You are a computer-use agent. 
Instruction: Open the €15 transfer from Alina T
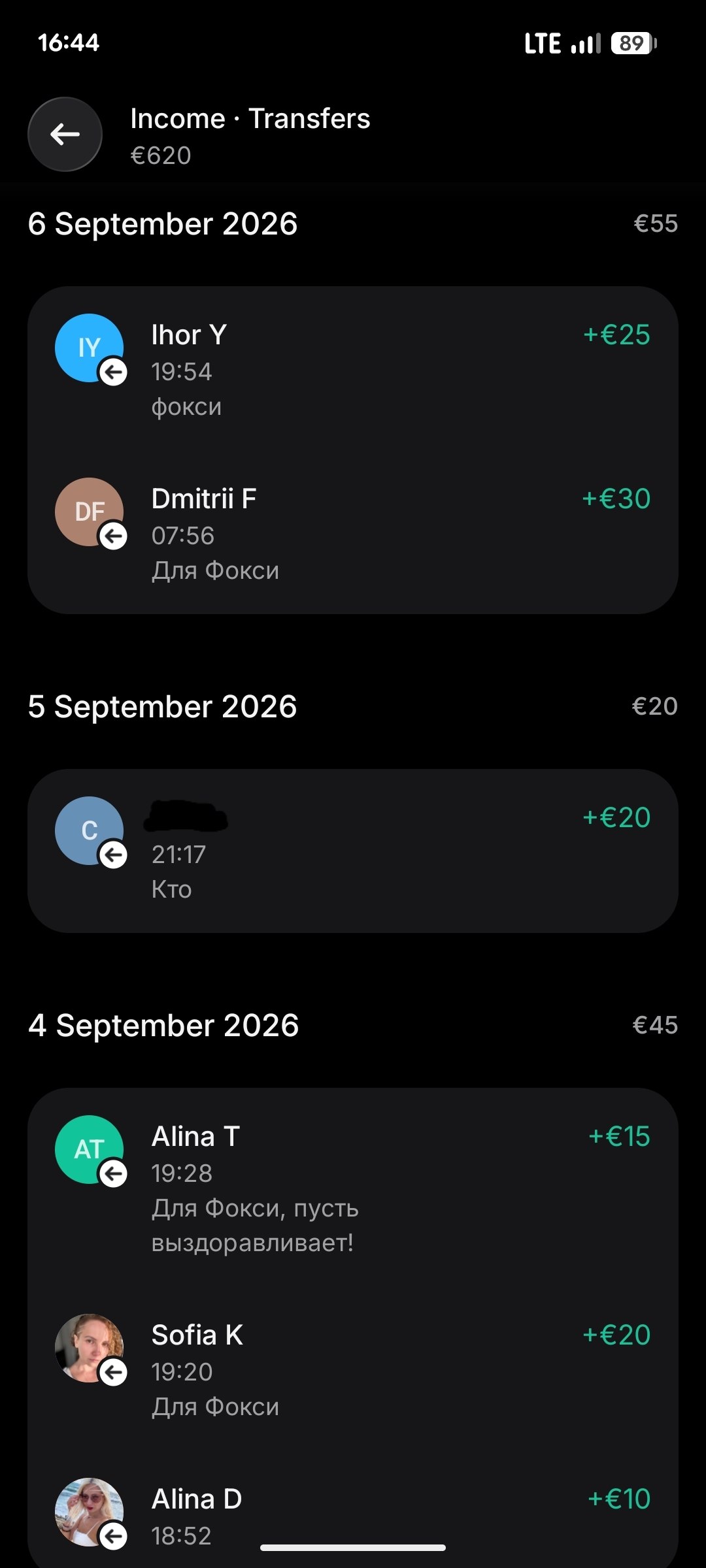click(x=353, y=1188)
